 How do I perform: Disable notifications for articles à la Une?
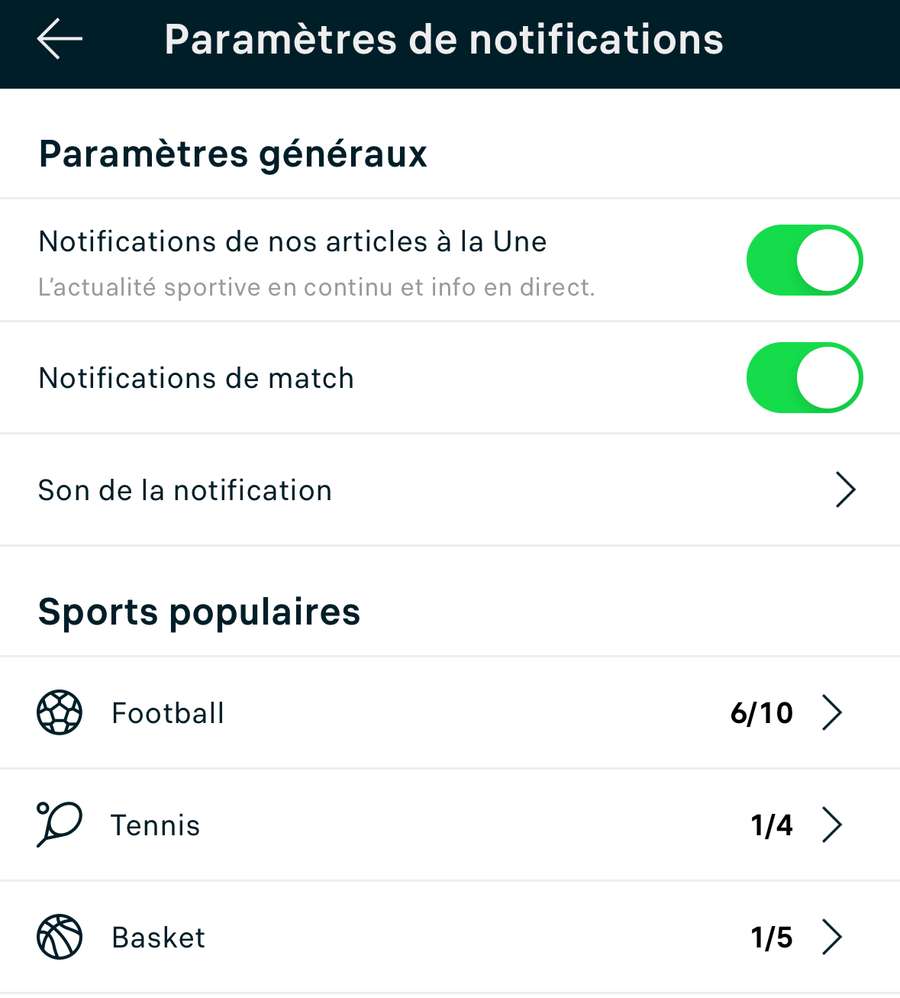tap(803, 260)
